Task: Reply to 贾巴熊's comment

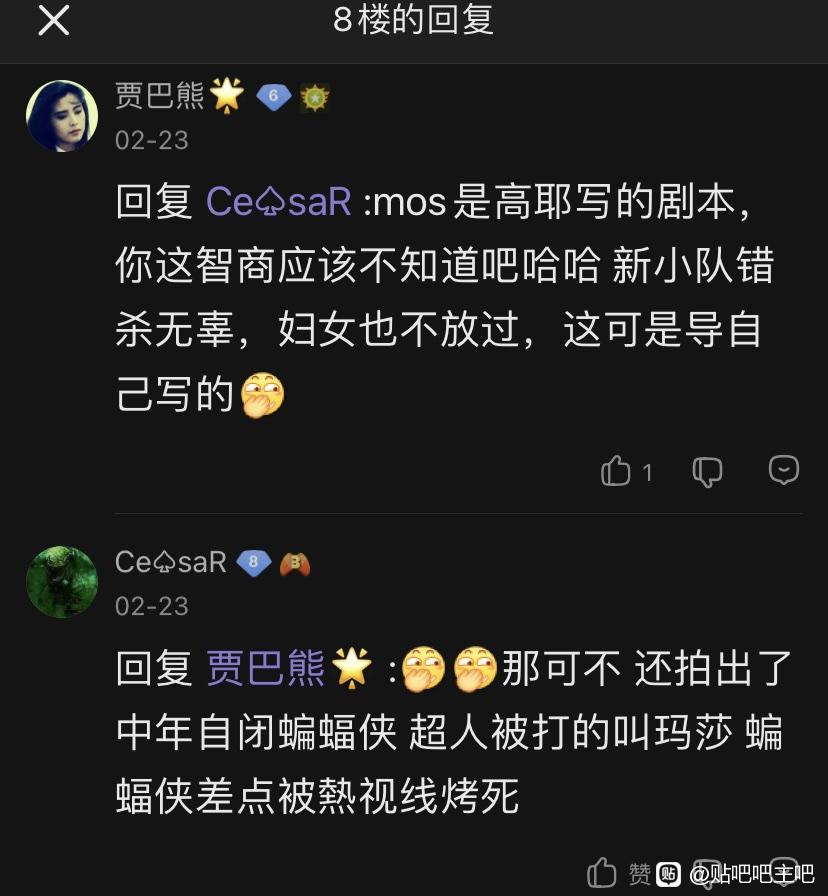Action: point(783,470)
